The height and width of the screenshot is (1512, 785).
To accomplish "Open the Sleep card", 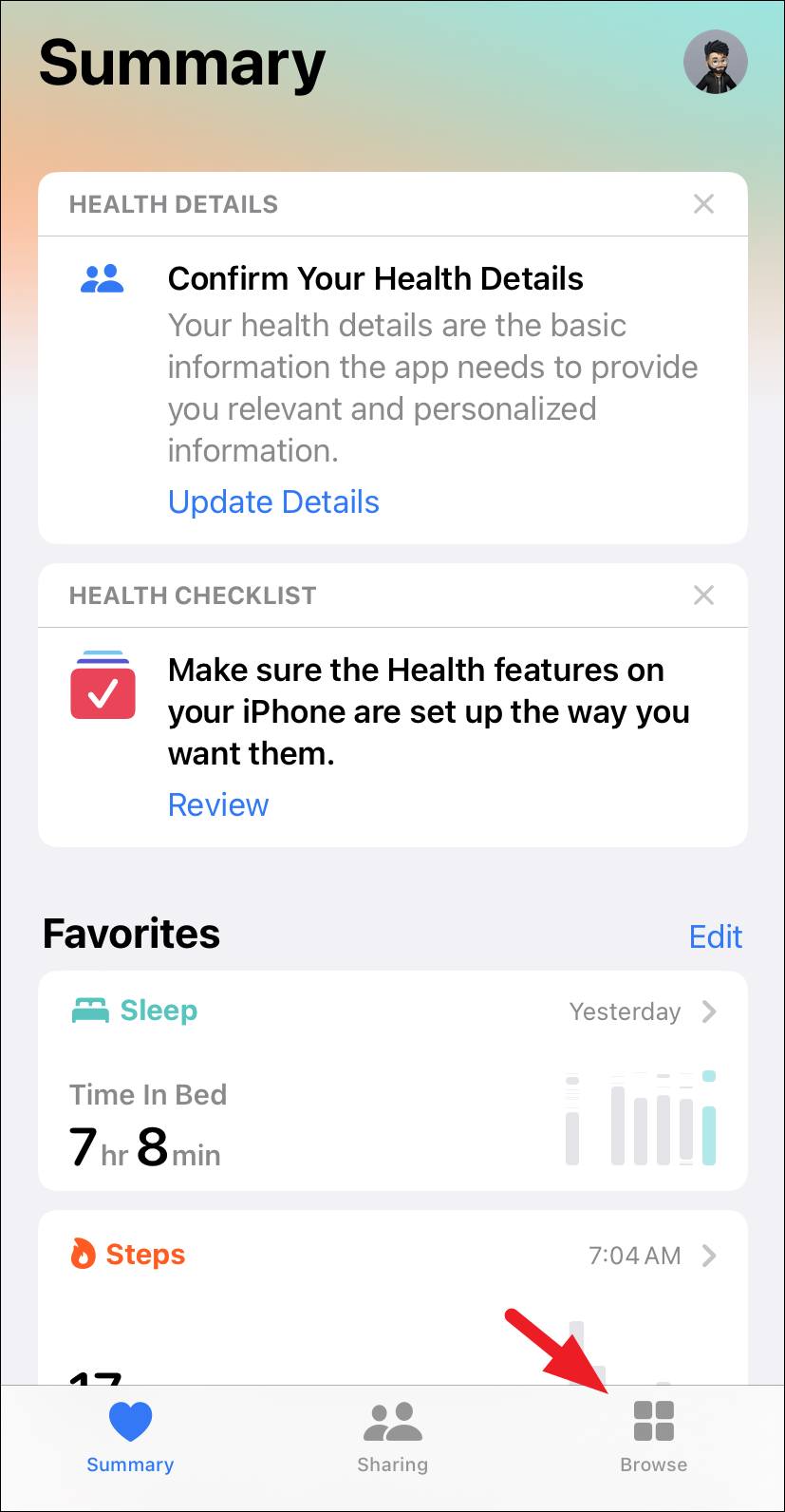I will [392, 1080].
